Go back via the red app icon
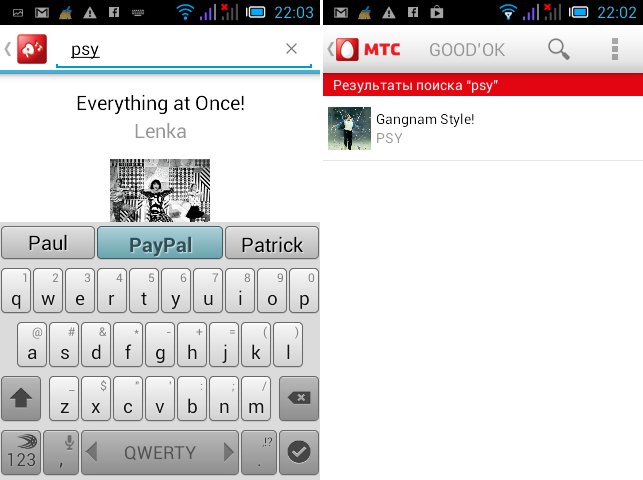The height and width of the screenshot is (480, 643). (x=30, y=48)
